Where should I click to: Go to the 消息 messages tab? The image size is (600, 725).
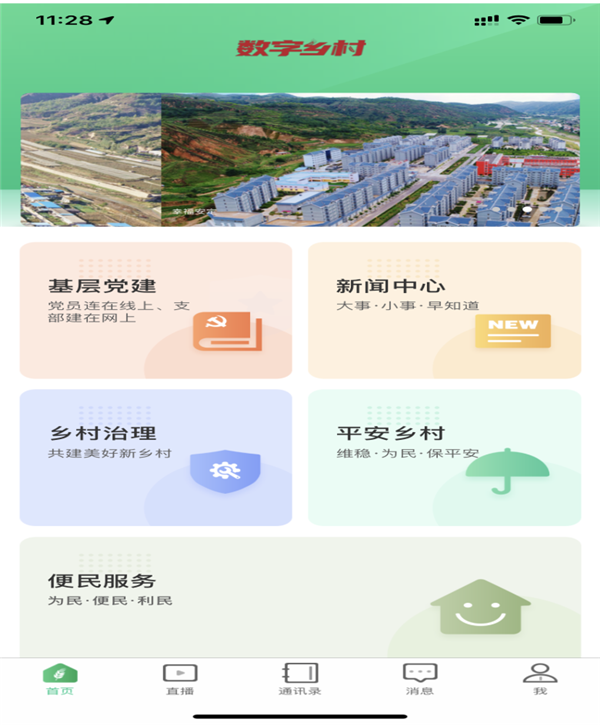(x=420, y=680)
